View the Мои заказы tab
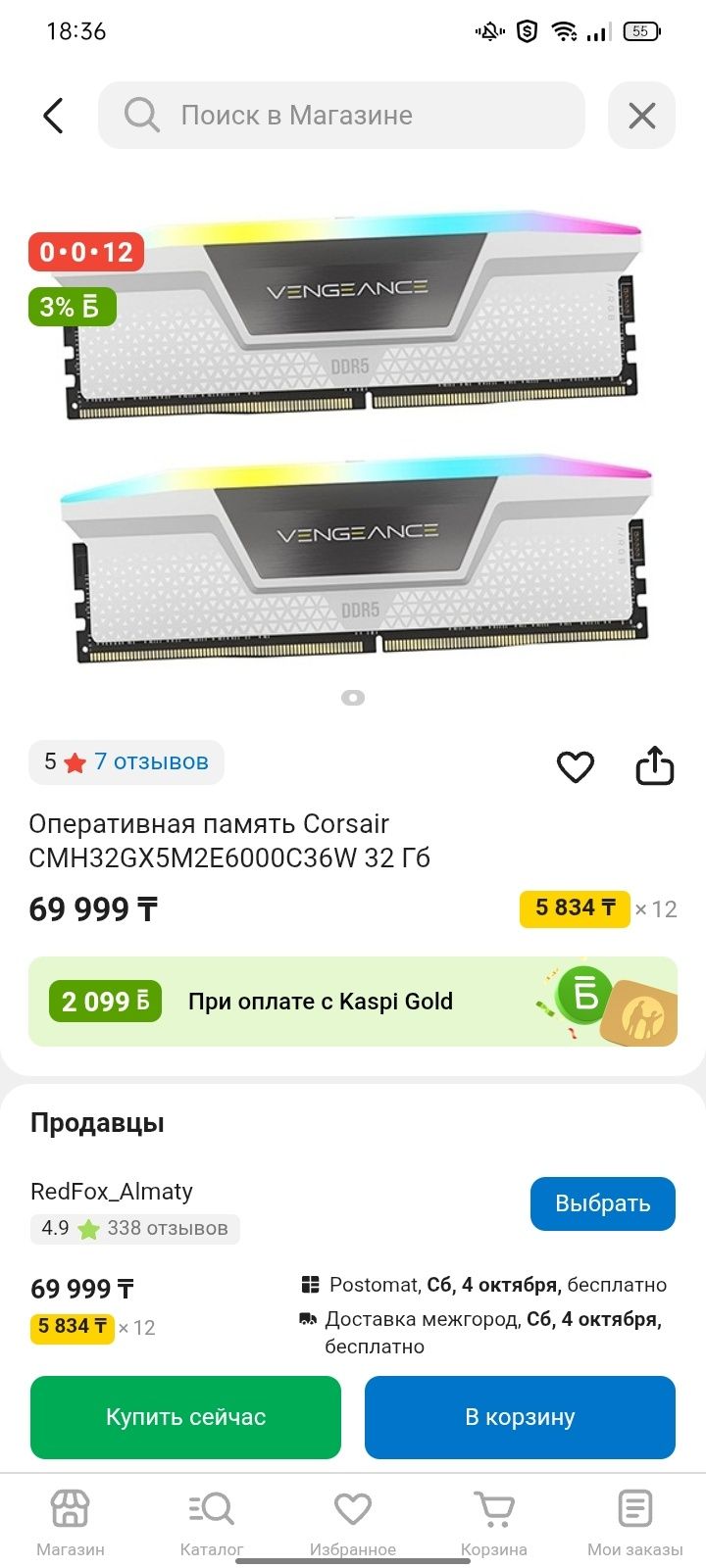The height and width of the screenshot is (1568, 706). [x=634, y=1522]
